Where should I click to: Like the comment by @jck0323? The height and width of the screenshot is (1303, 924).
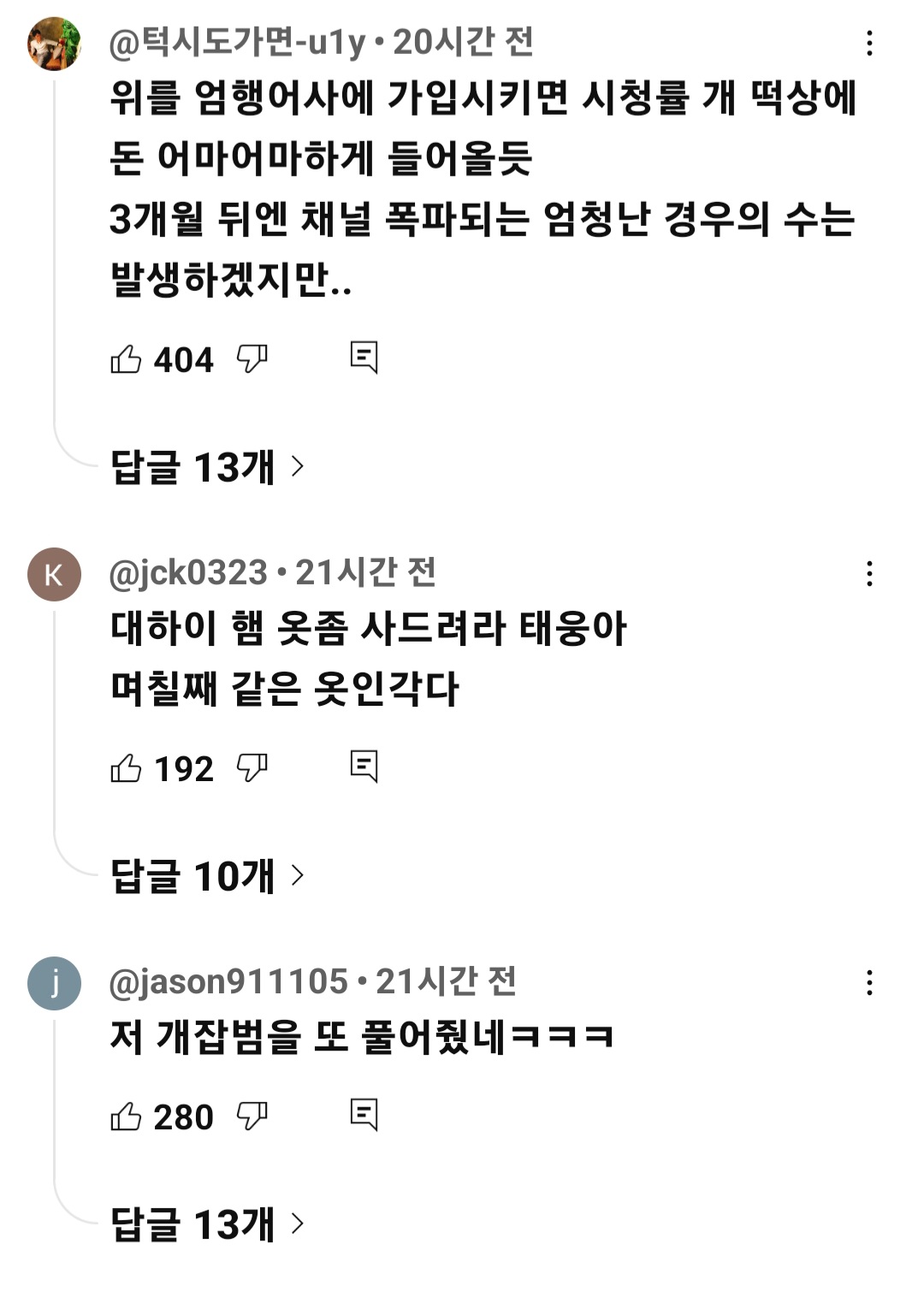pyautogui.click(x=126, y=767)
